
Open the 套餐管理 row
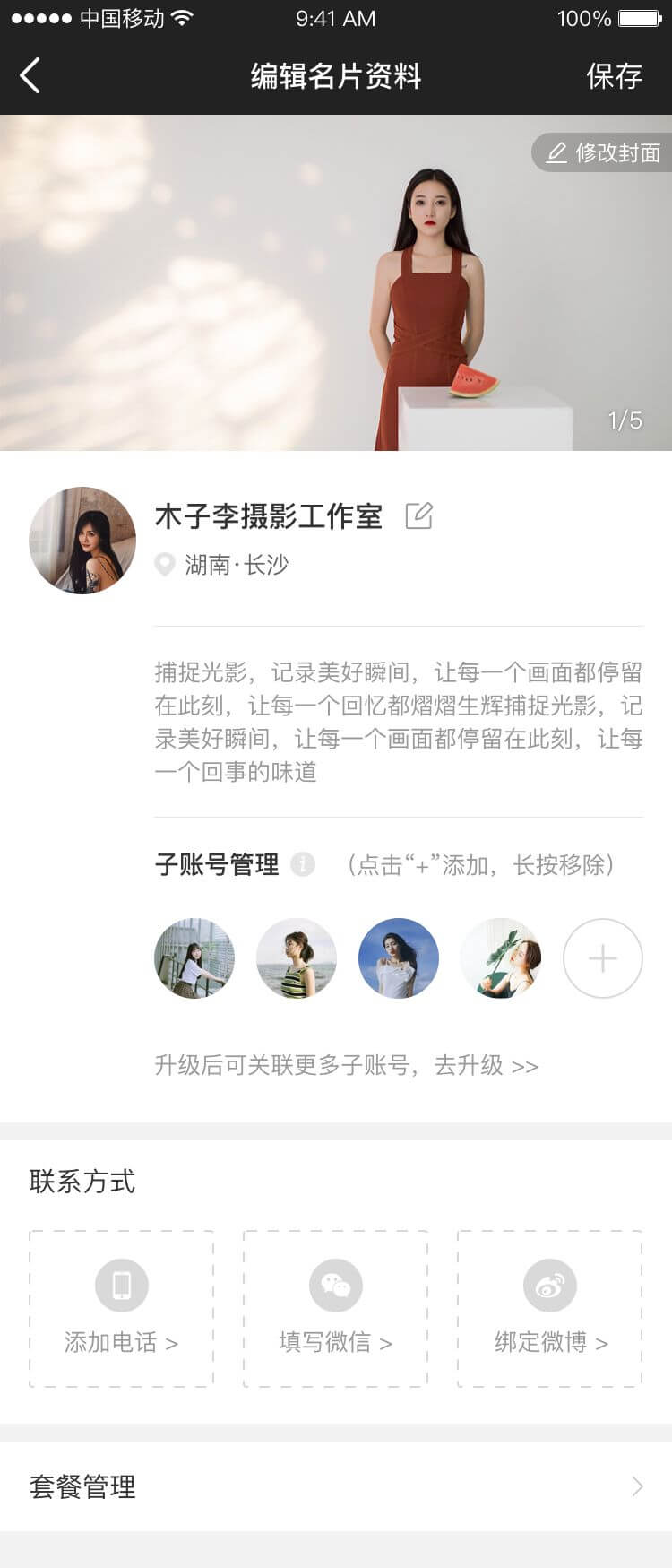pos(335,1486)
